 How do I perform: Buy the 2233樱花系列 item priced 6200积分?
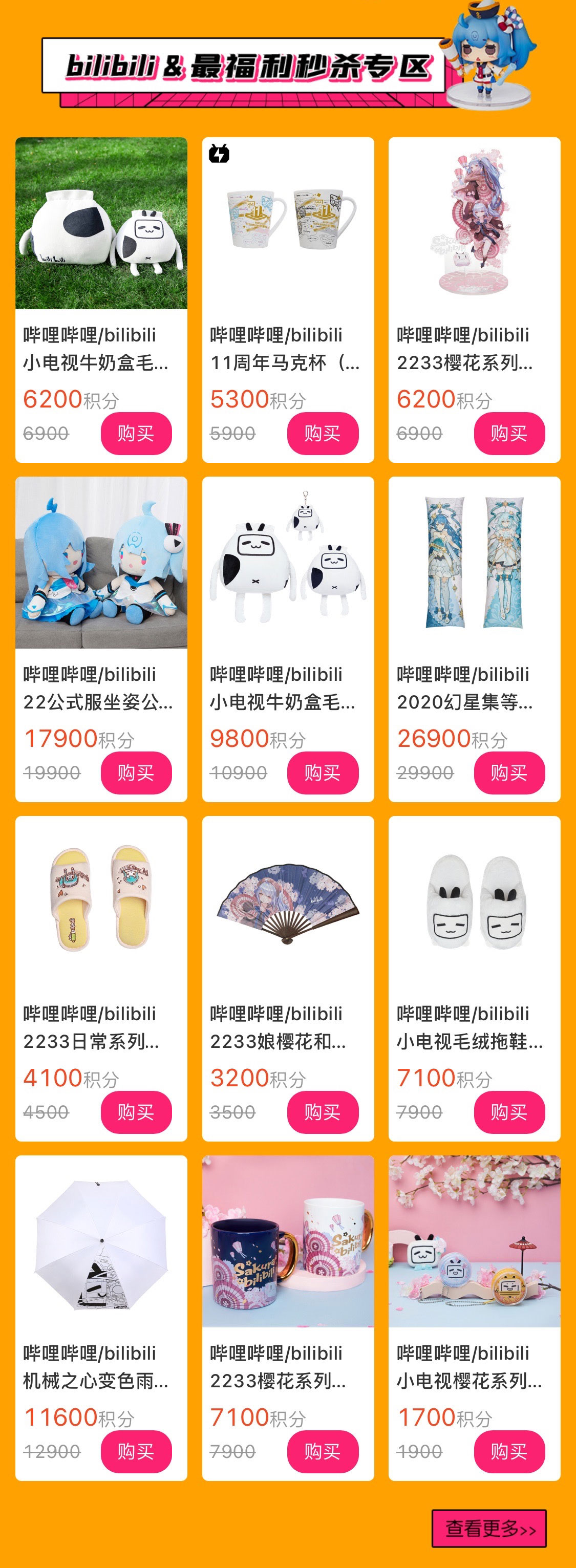tap(509, 434)
